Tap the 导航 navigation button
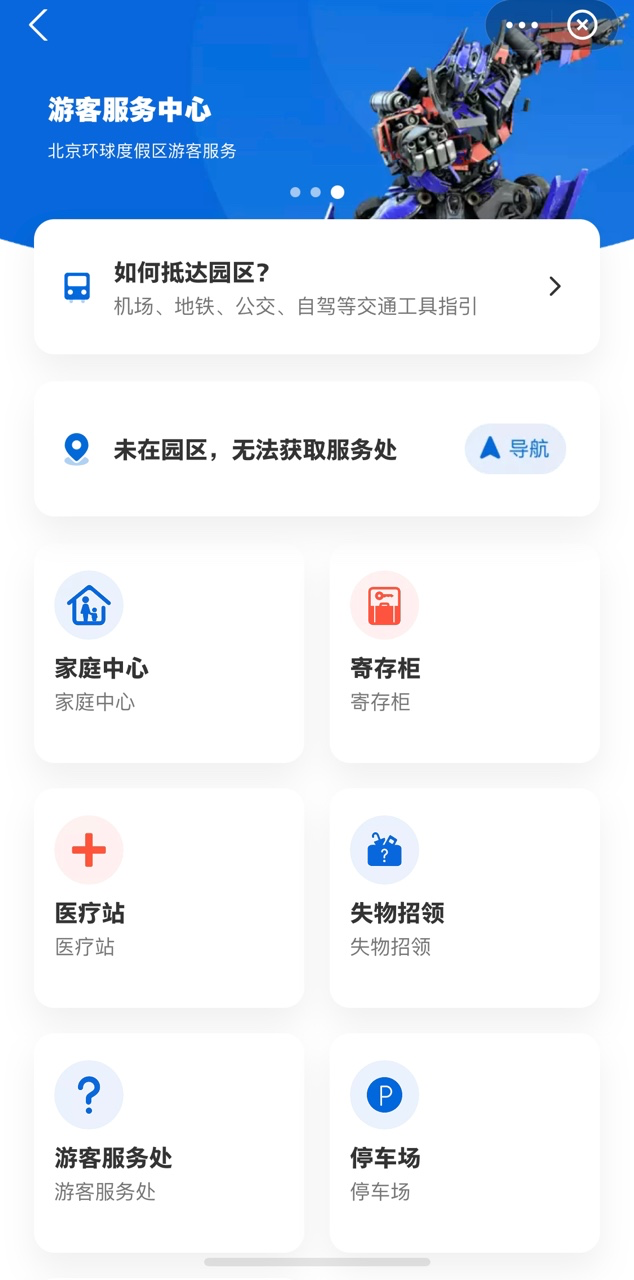634x1280 pixels. point(515,449)
